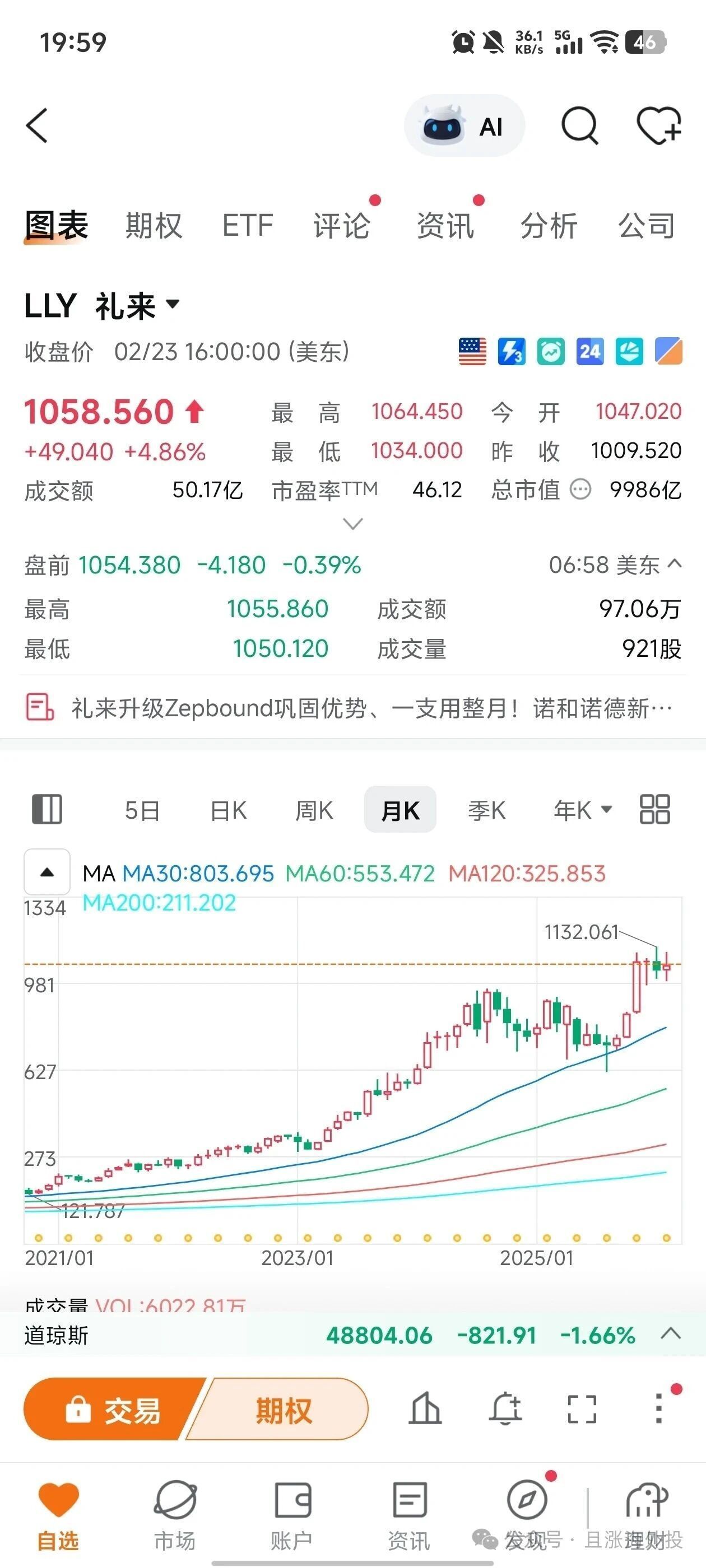Open the 资讯 tab in the top bar
This screenshot has height=1568, width=706.
click(445, 226)
